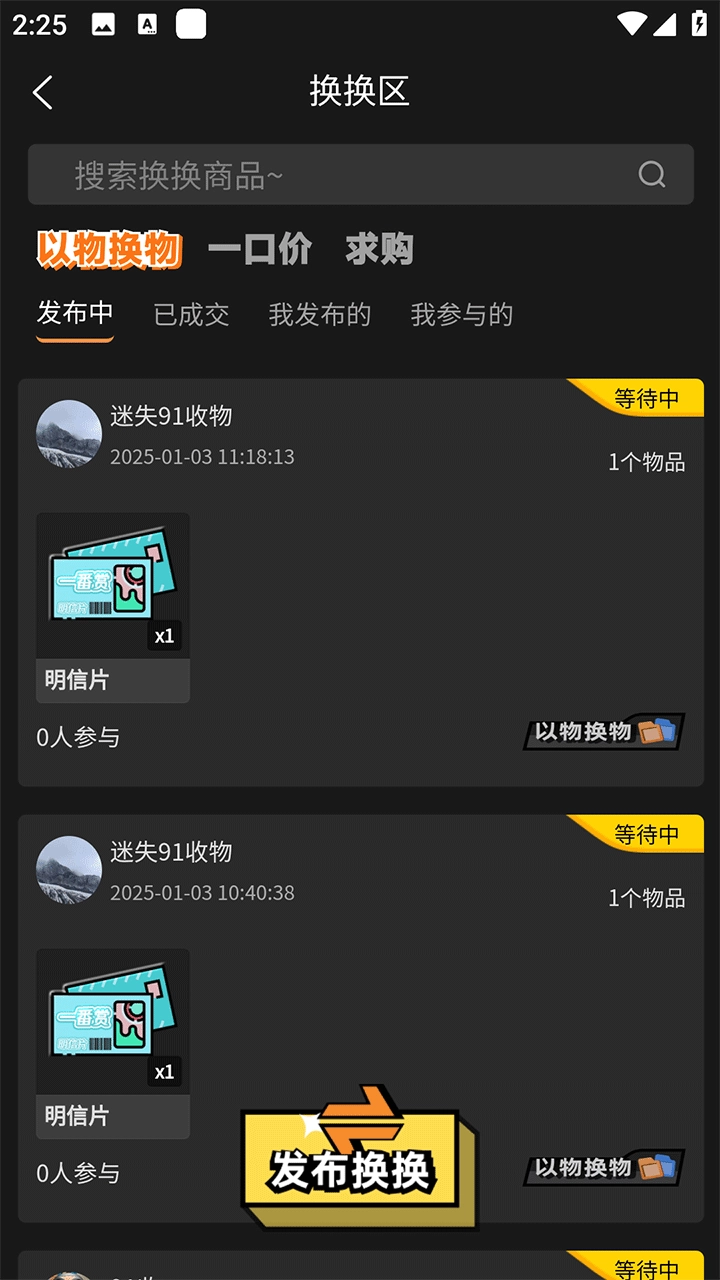Viewport: 720px width, 1280px height.
Task: Switch to the 求购 category tab
Action: pos(379,249)
